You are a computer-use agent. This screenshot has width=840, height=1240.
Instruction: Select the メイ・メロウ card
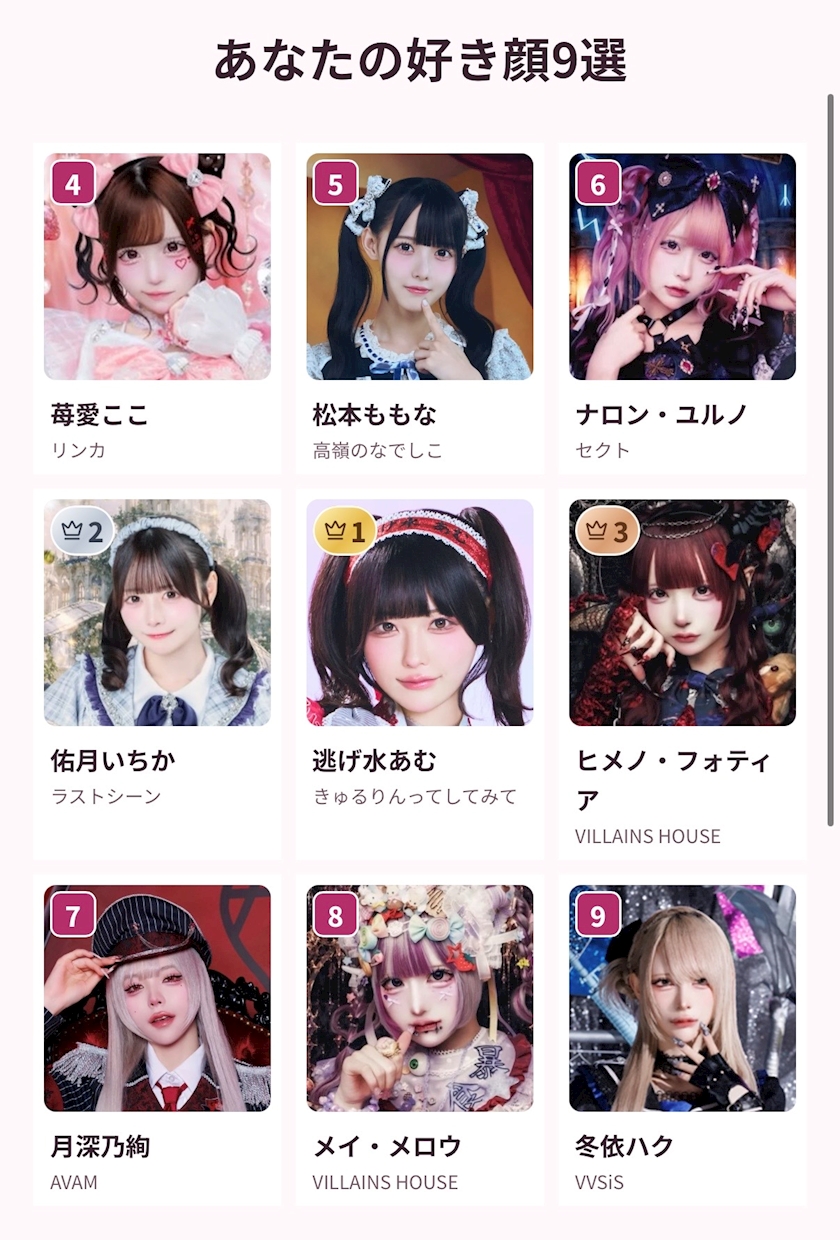click(420, 1040)
